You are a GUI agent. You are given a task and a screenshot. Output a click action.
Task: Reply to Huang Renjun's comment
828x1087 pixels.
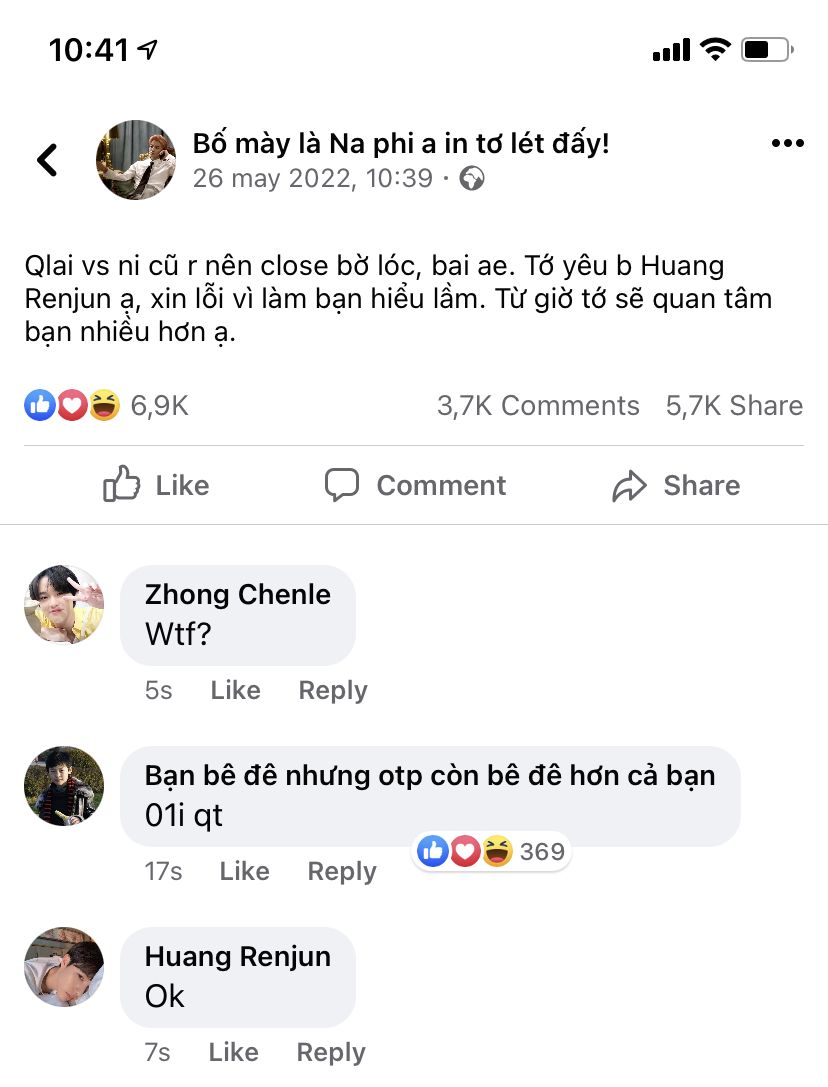[x=331, y=1052]
